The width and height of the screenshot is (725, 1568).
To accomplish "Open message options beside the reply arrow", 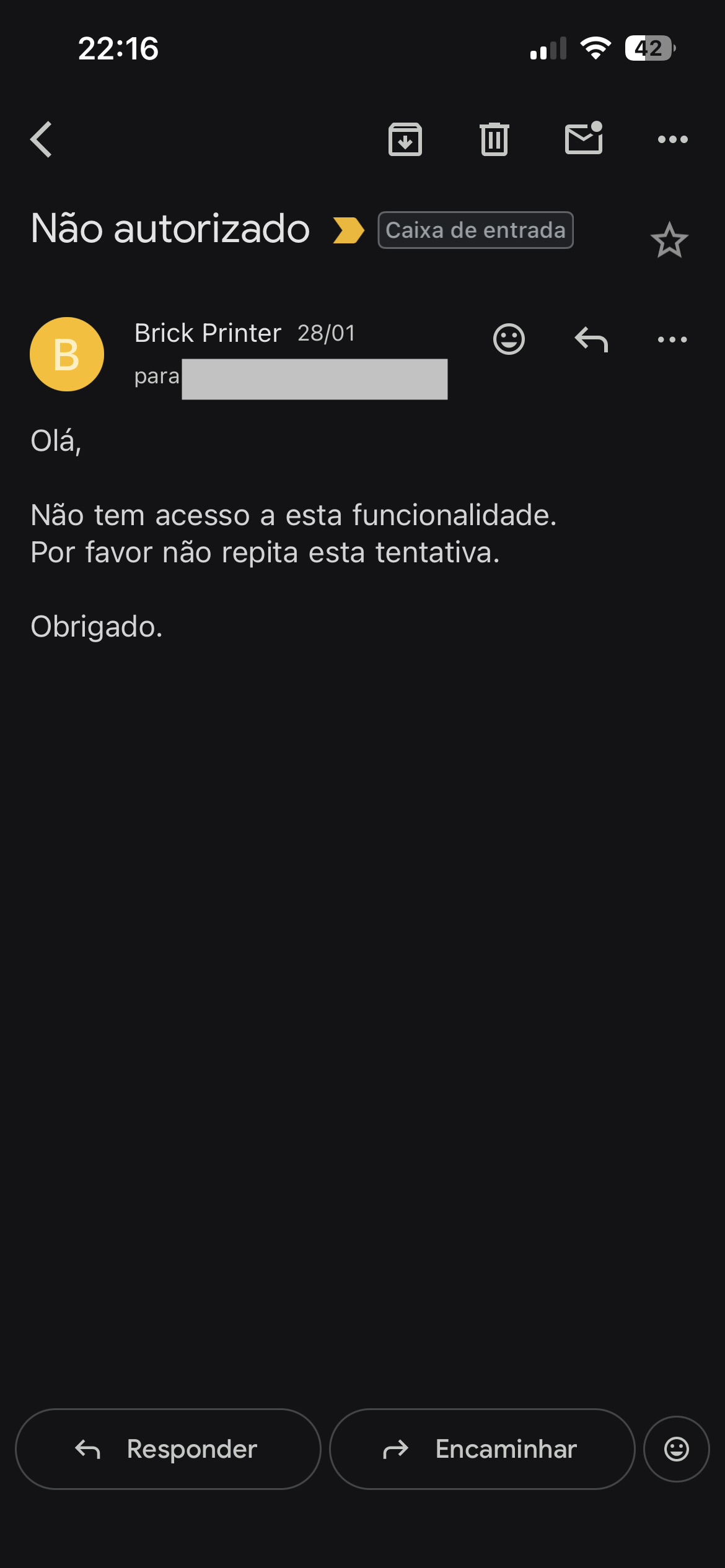I will pos(672,339).
